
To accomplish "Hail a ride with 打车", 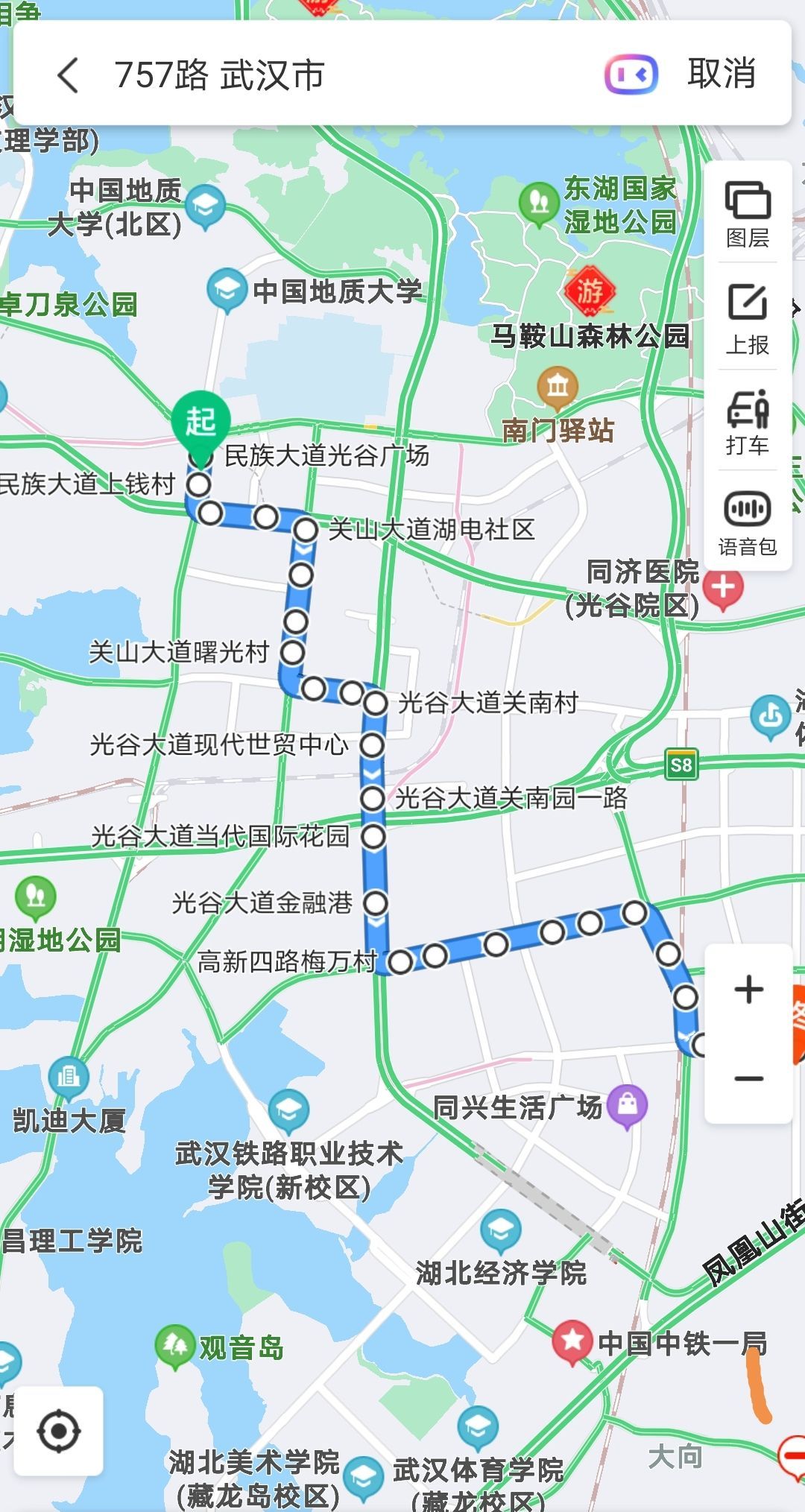I will 747,421.
